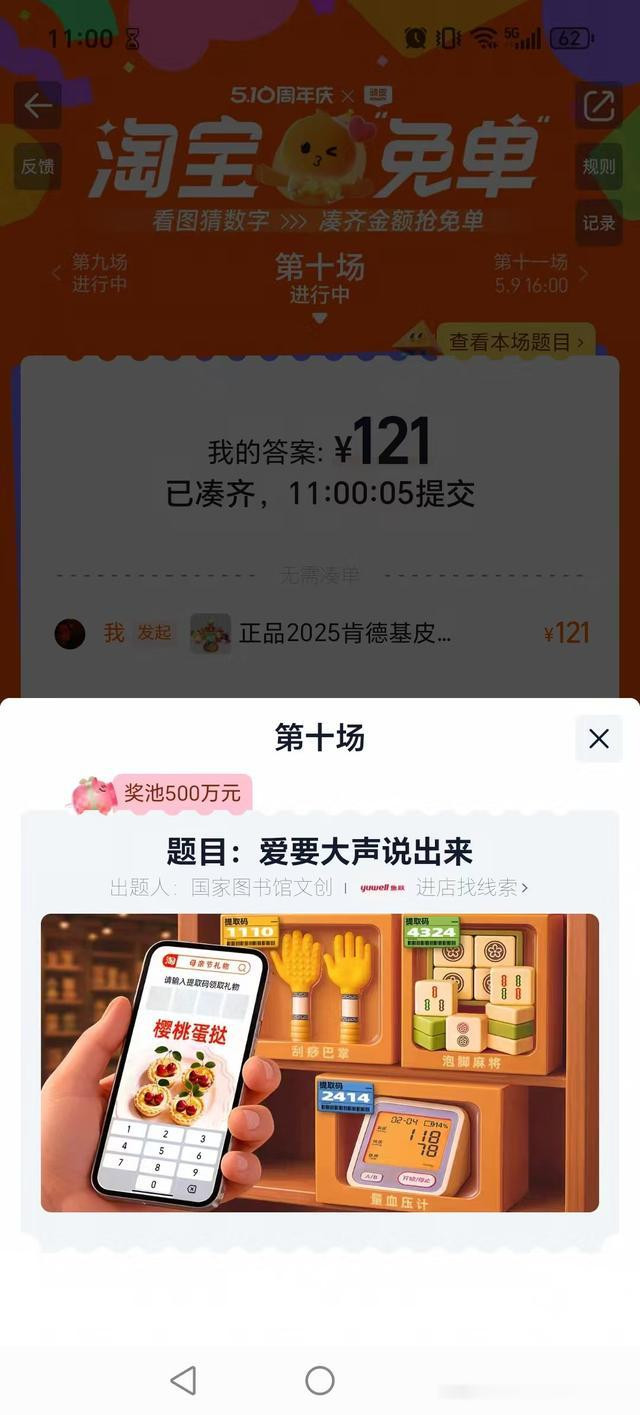This screenshot has width=640, height=1415.
Task: Open the puzzle picture with the 樱桃蛋挞 phone
Action: click(320, 1063)
